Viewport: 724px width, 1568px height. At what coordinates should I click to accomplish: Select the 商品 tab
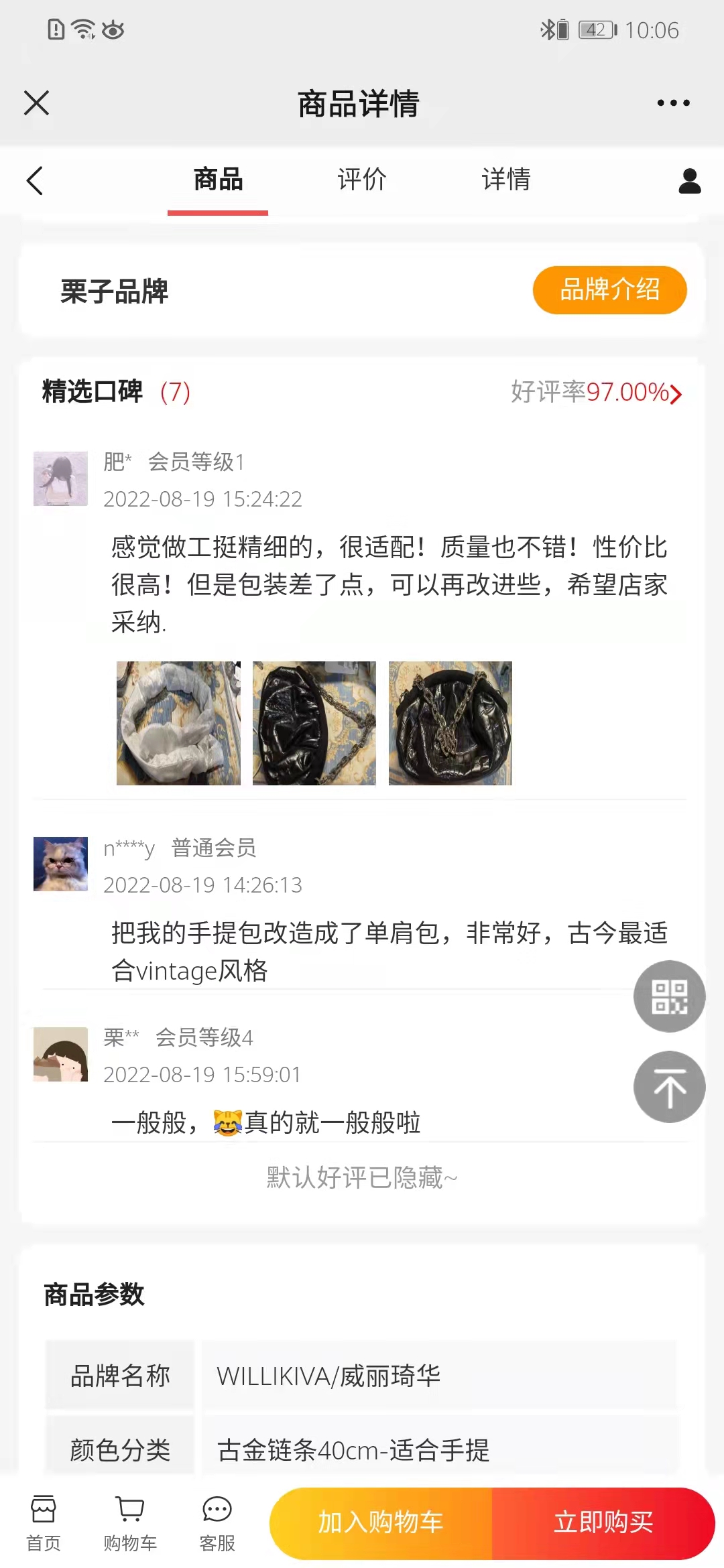click(x=218, y=180)
